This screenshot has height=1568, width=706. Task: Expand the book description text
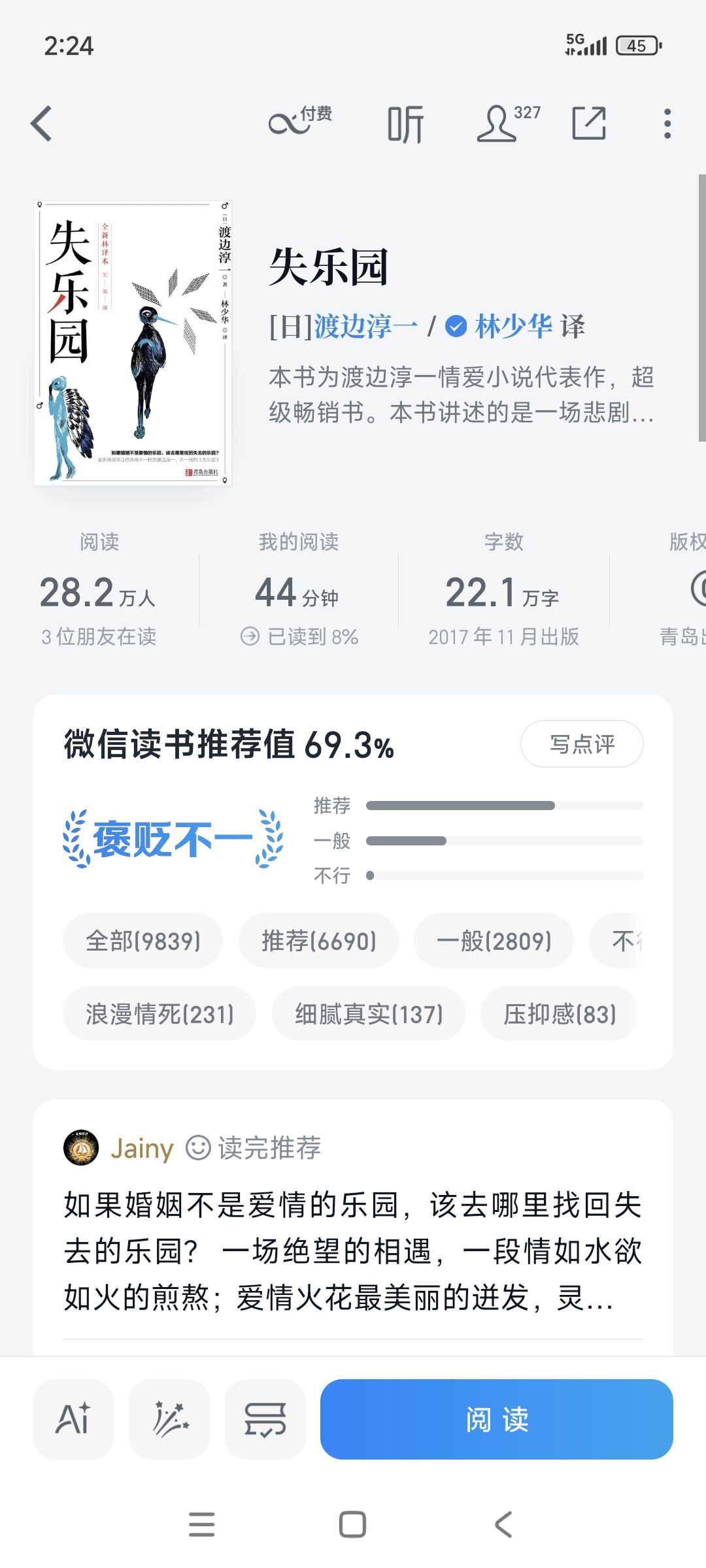coord(461,395)
